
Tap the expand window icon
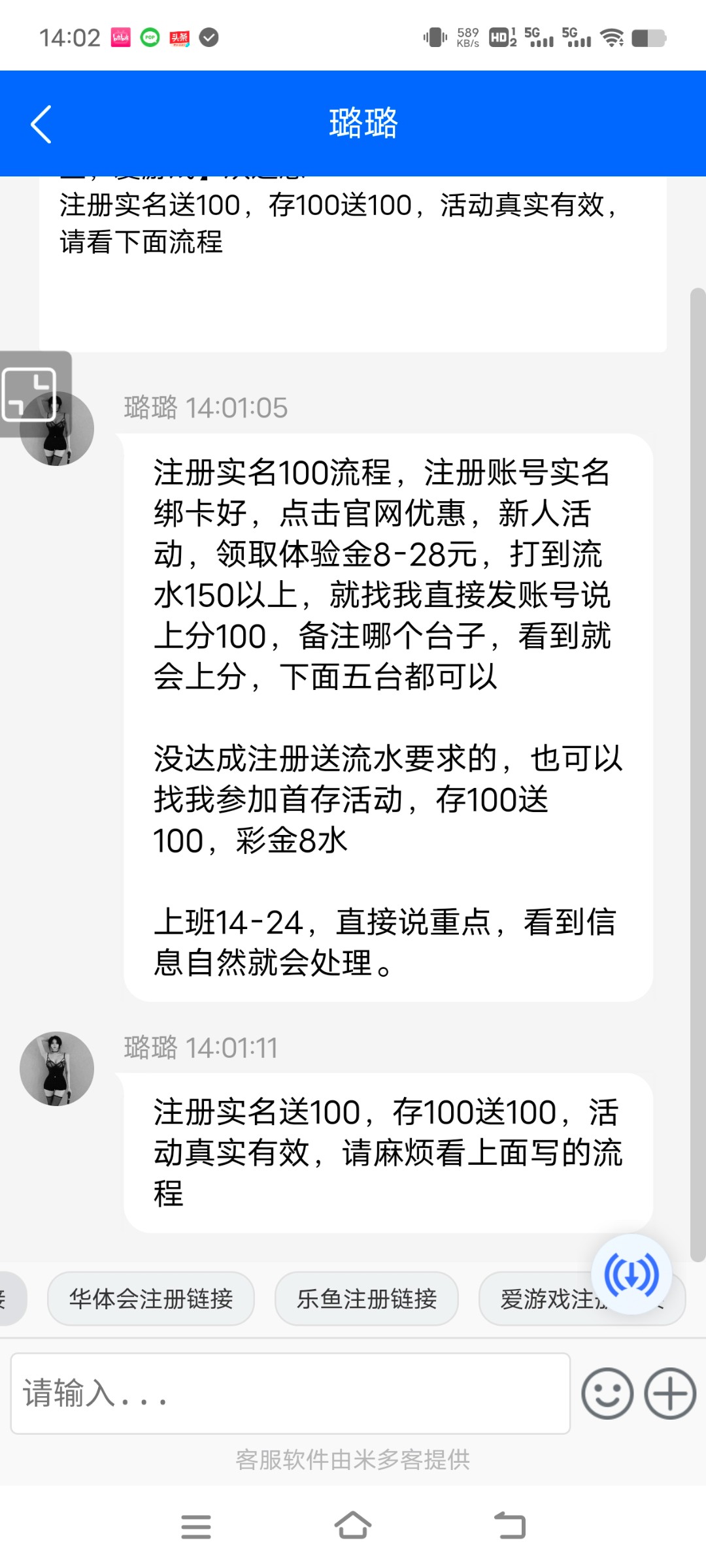pos(29,393)
